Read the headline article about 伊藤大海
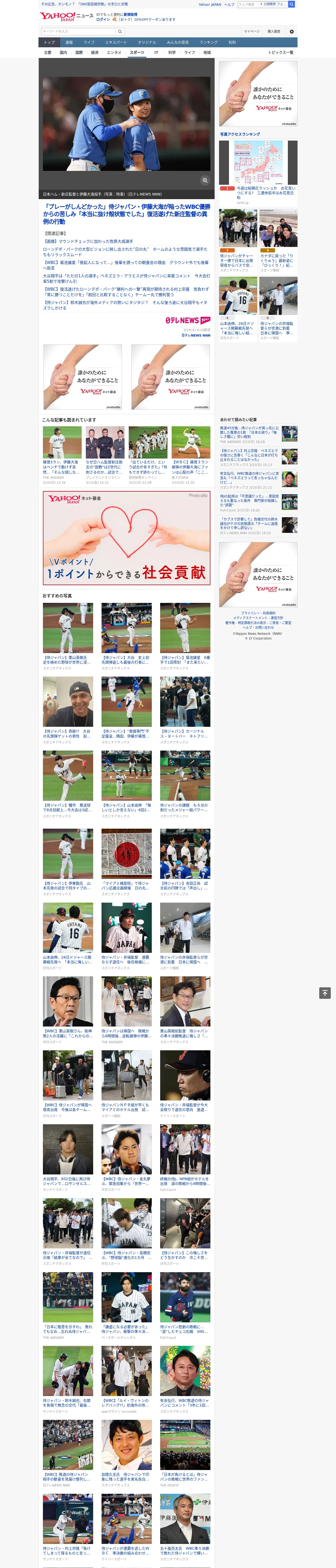Image resolution: width=336 pixels, height=1568 pixels. coord(126,214)
